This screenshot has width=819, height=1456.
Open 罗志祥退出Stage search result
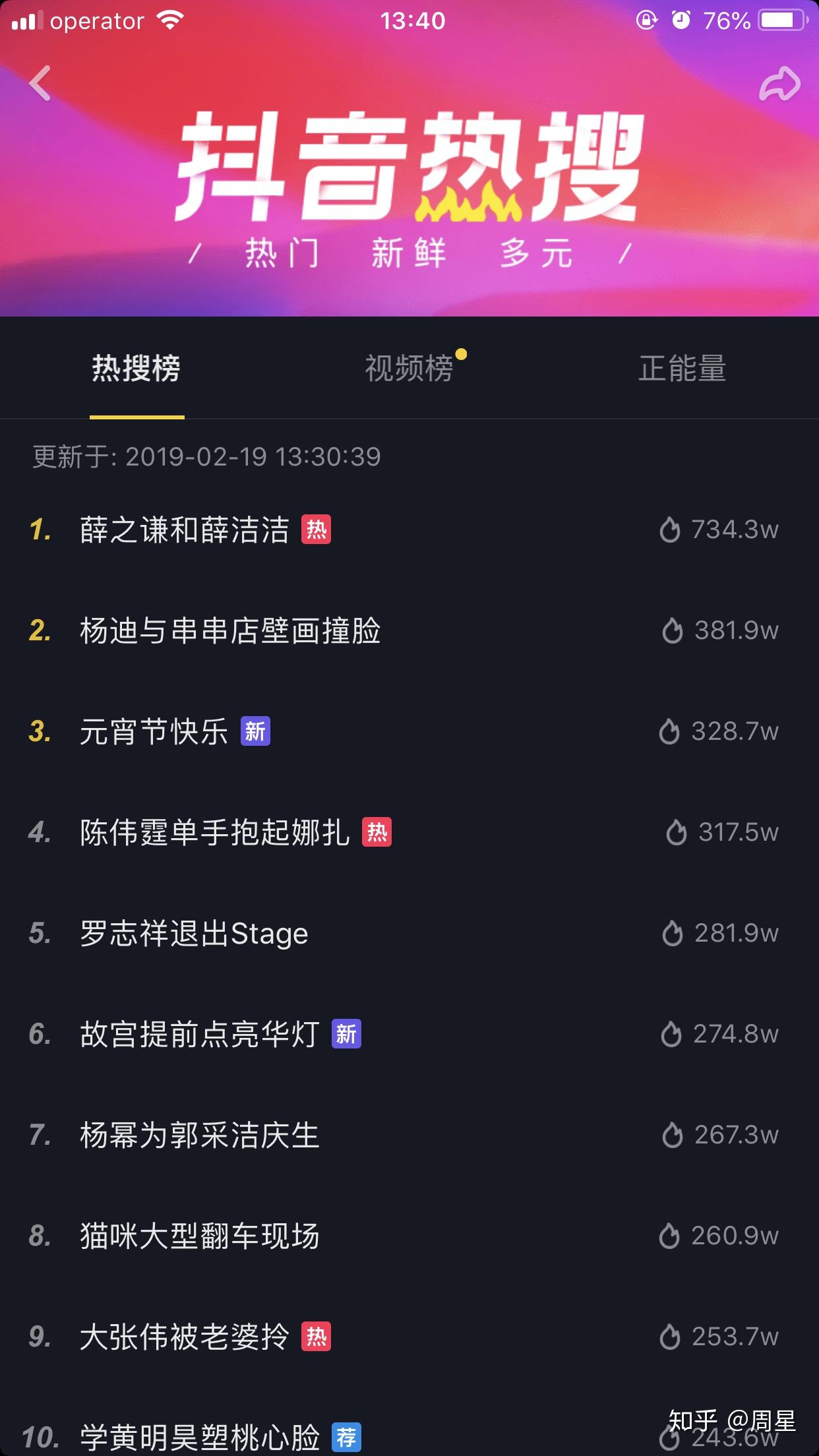[409, 933]
